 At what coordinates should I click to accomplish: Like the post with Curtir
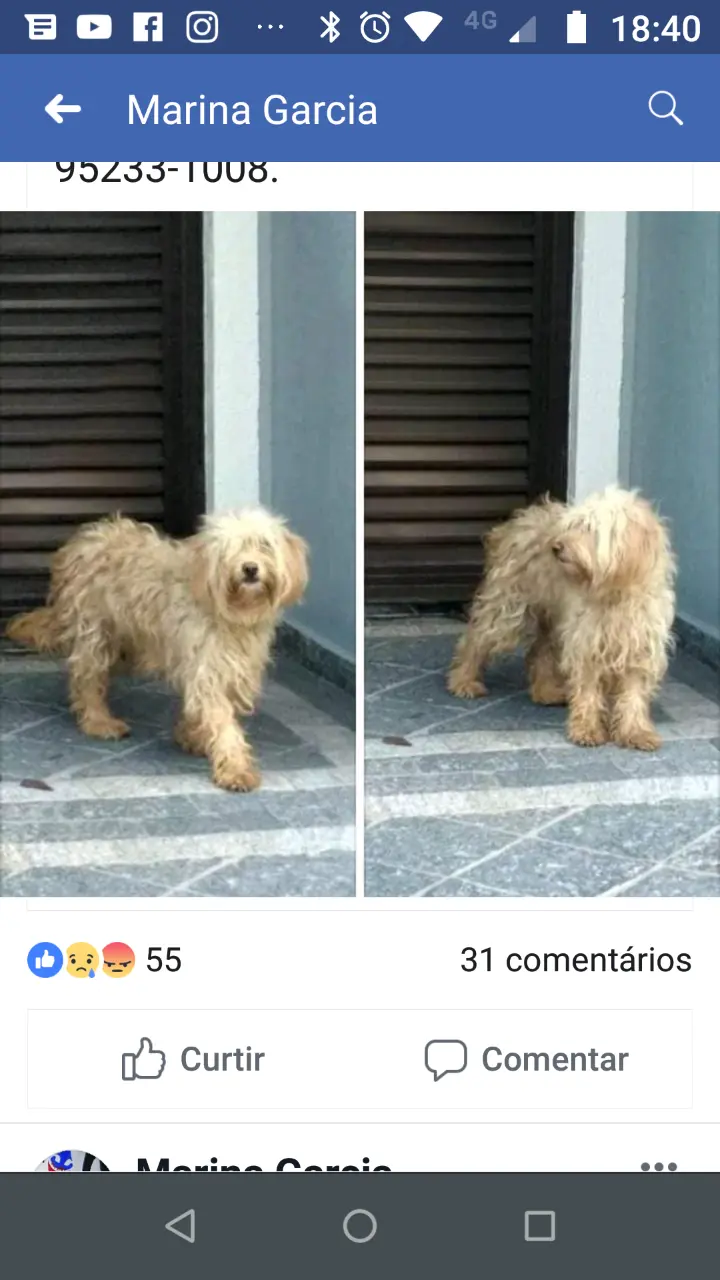click(194, 1059)
